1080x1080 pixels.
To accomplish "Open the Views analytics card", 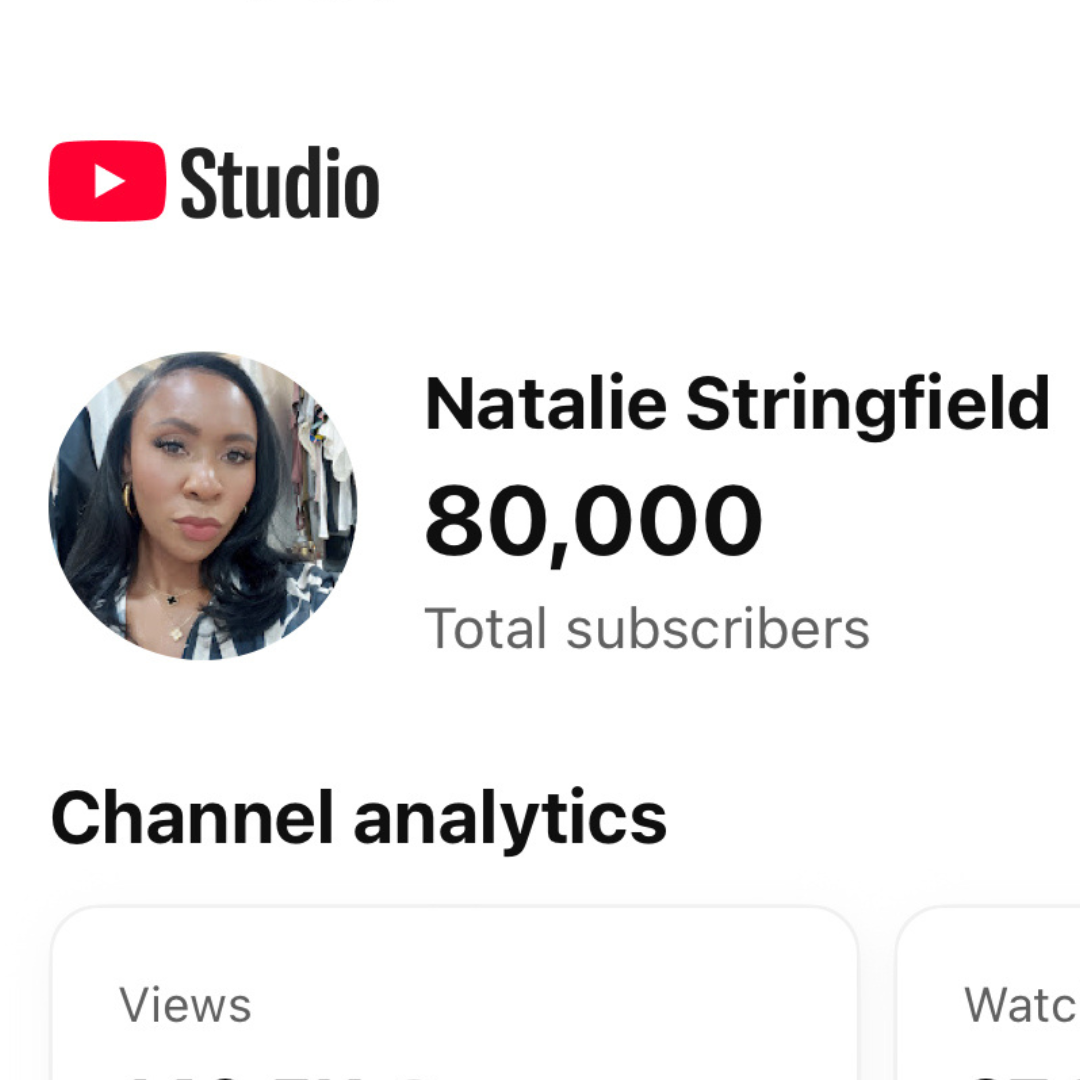I will [454, 1000].
